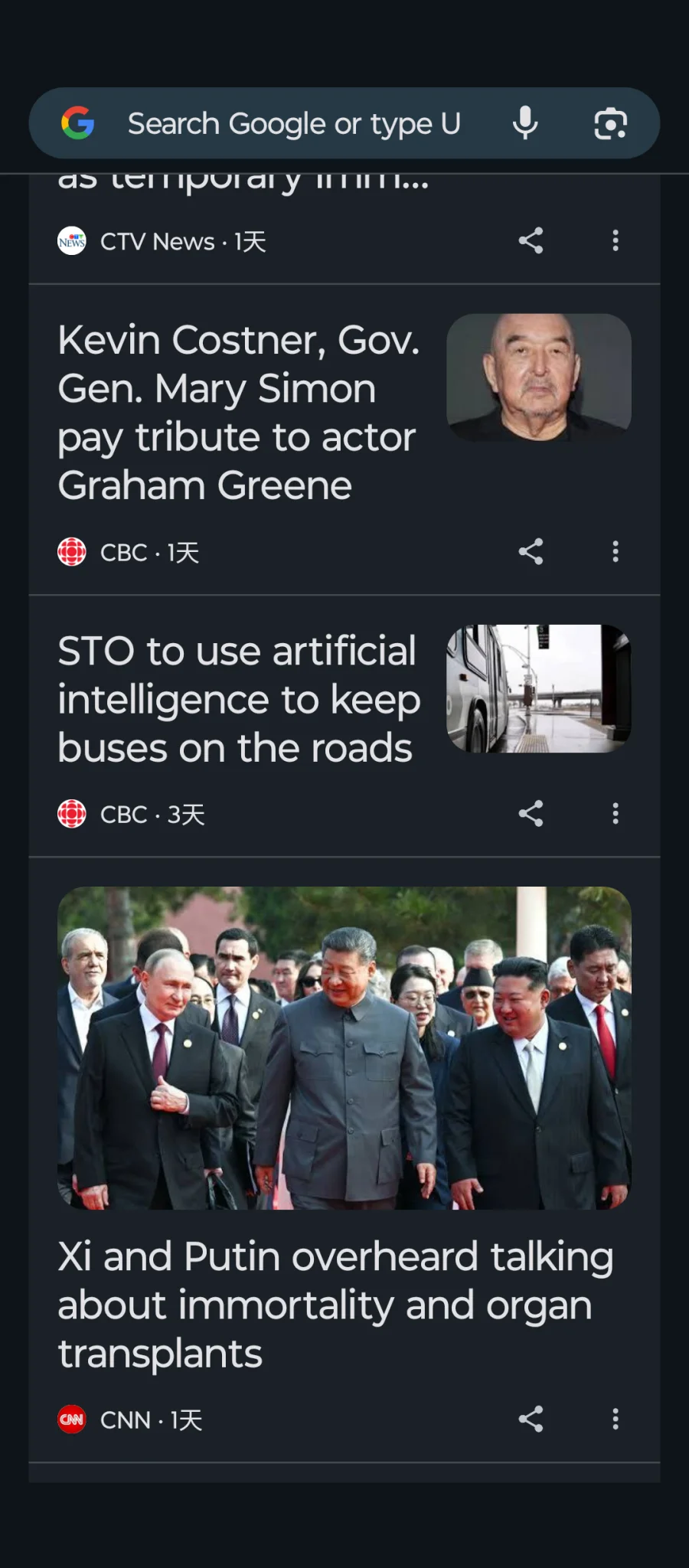The height and width of the screenshot is (1568, 689).
Task: Share the STO buses article
Action: [x=531, y=814]
